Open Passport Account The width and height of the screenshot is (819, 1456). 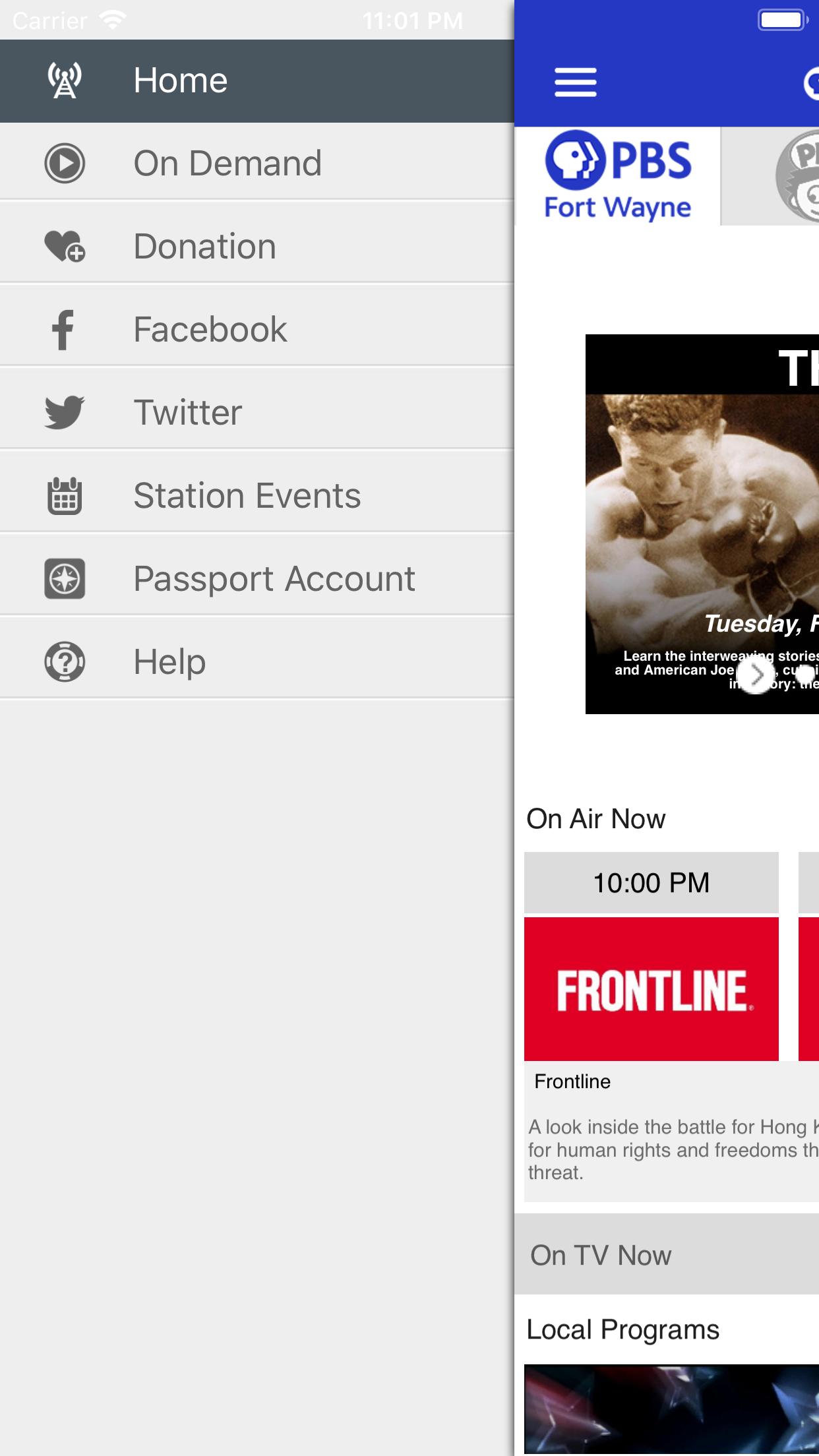(x=257, y=578)
